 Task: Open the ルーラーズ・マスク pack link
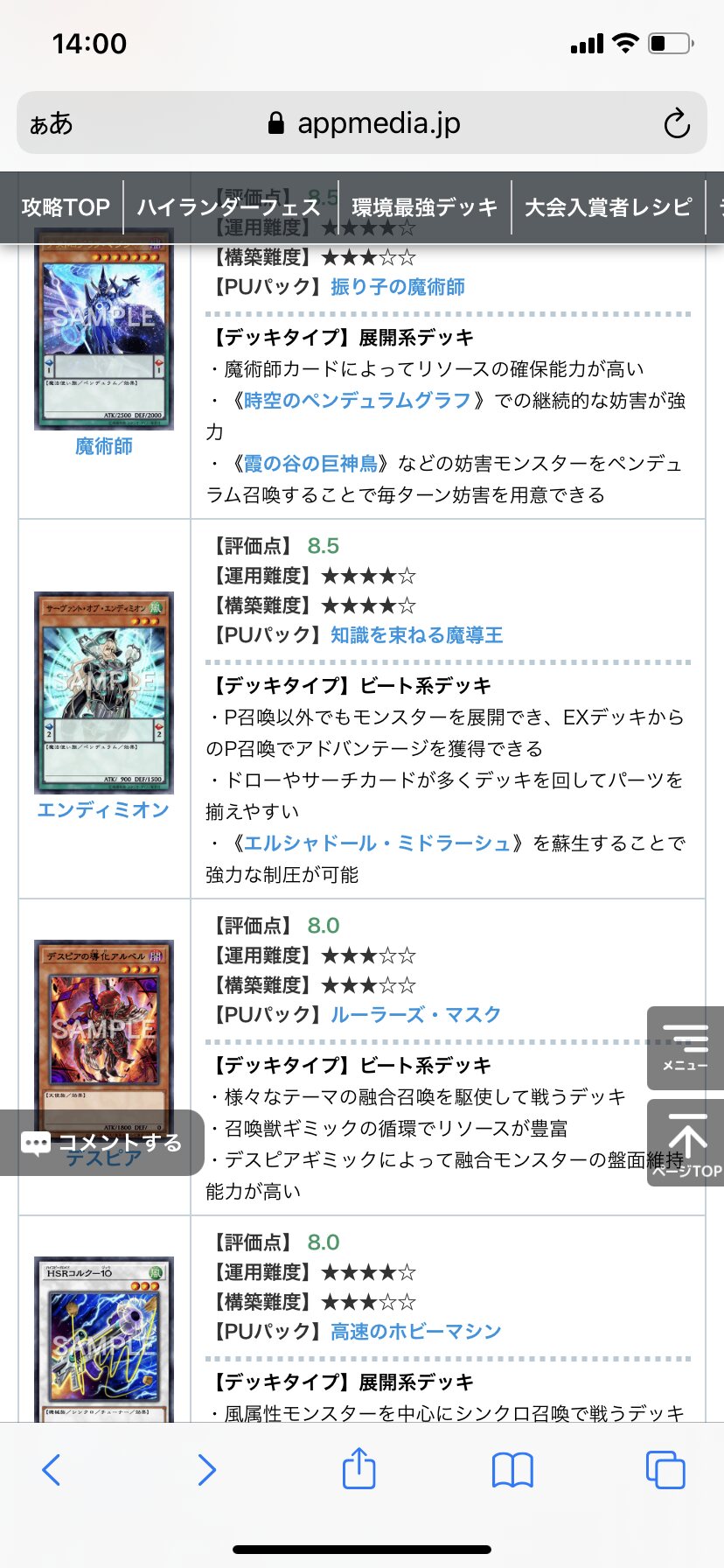click(x=416, y=1014)
